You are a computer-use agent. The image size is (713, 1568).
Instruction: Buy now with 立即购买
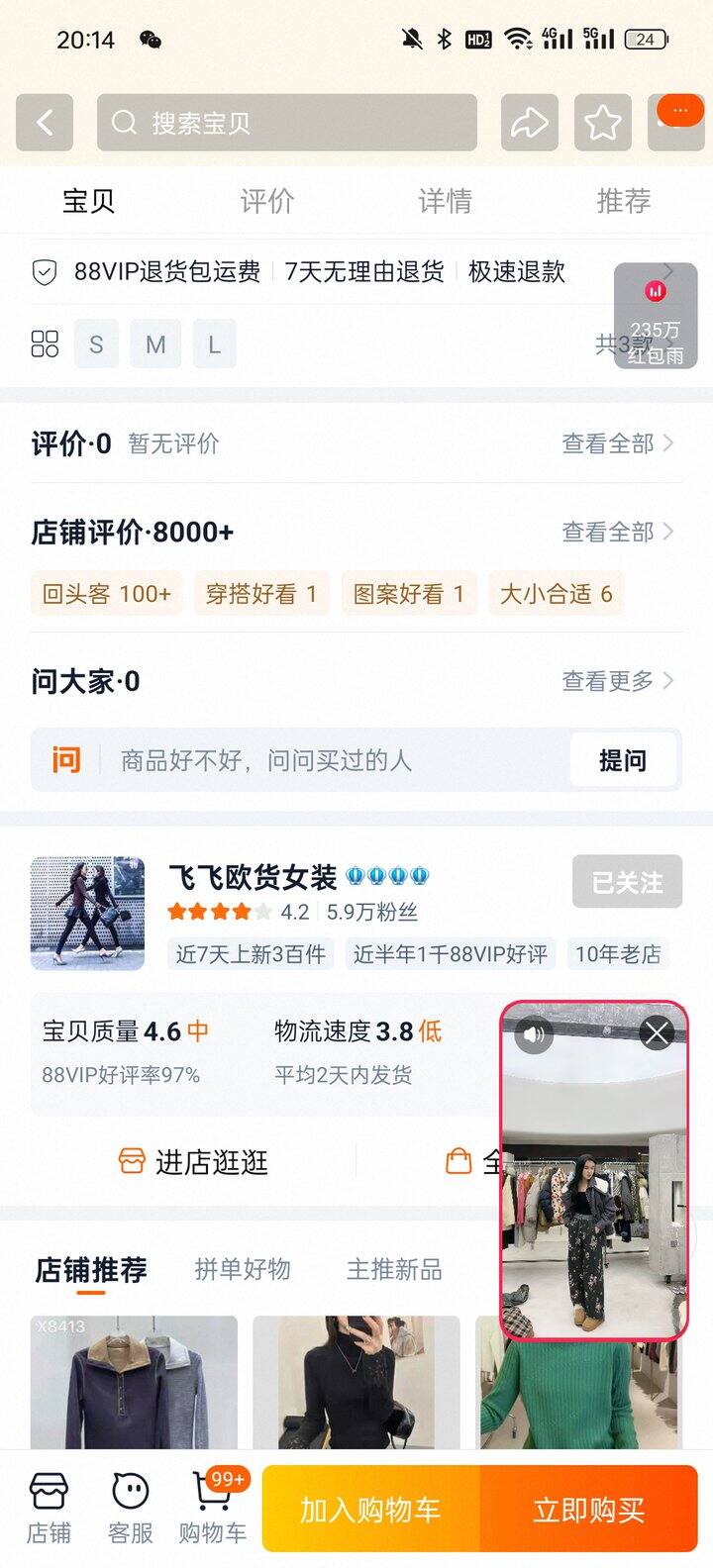pos(589,1510)
